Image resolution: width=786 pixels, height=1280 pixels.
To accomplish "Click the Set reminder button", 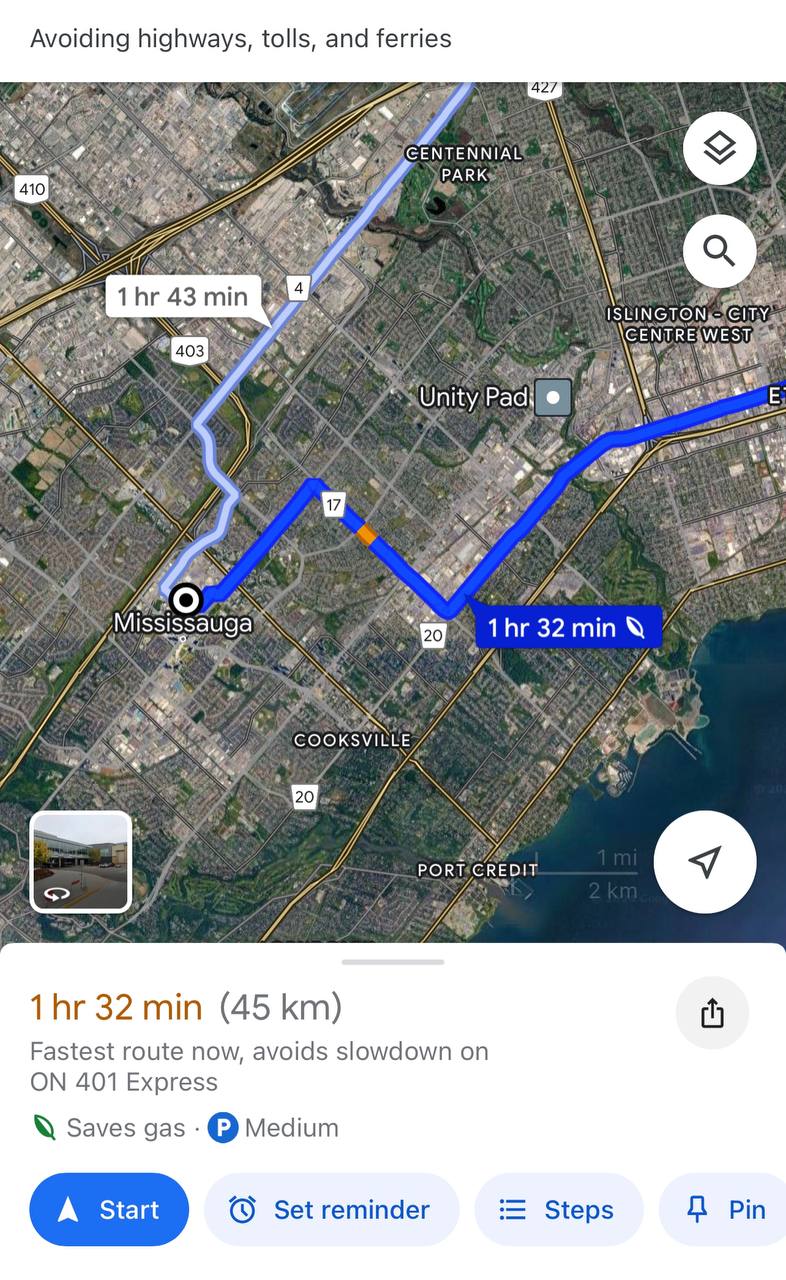I will click(331, 1210).
